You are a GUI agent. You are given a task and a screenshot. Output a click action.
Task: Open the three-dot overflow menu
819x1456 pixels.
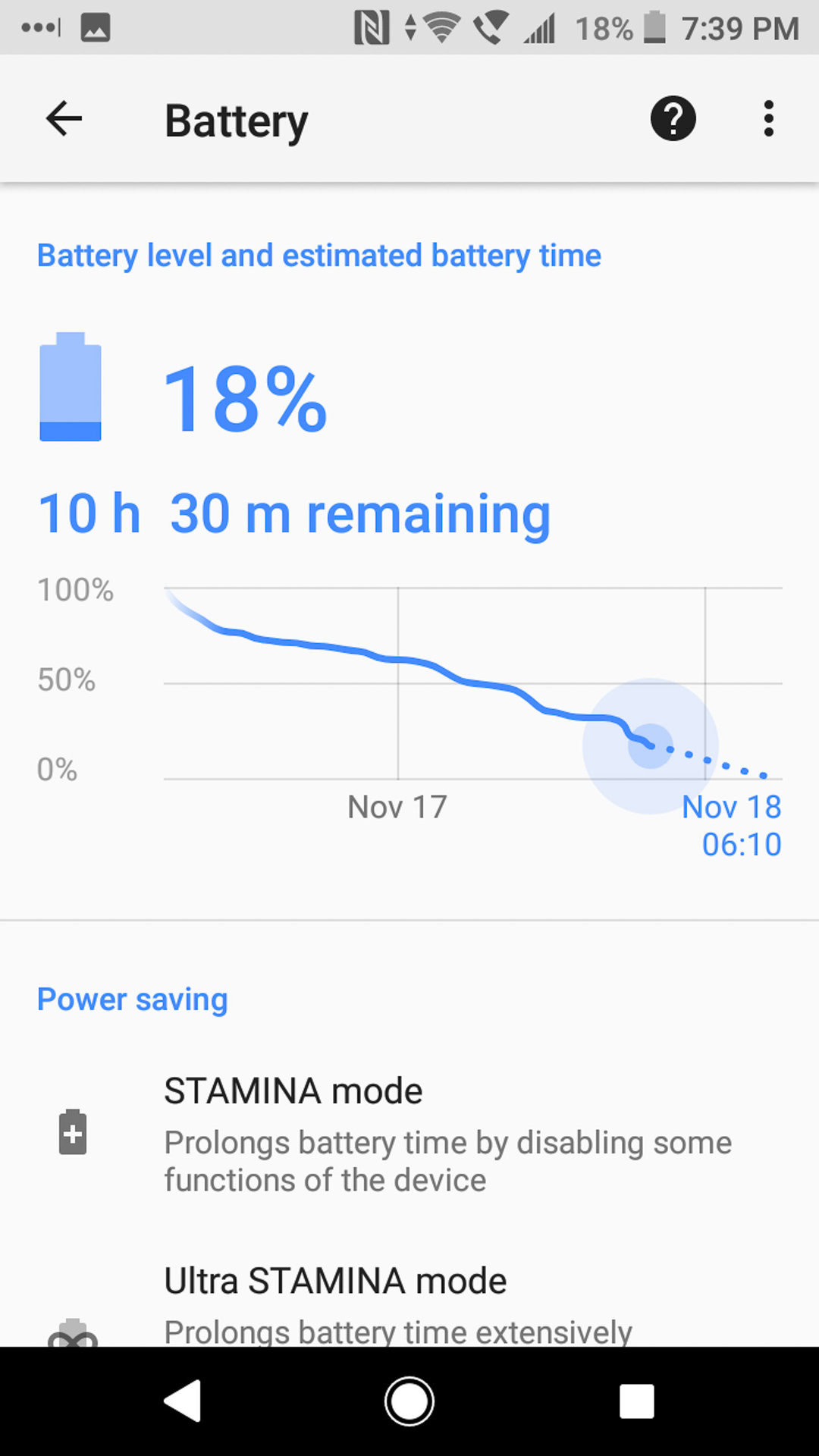(x=768, y=119)
